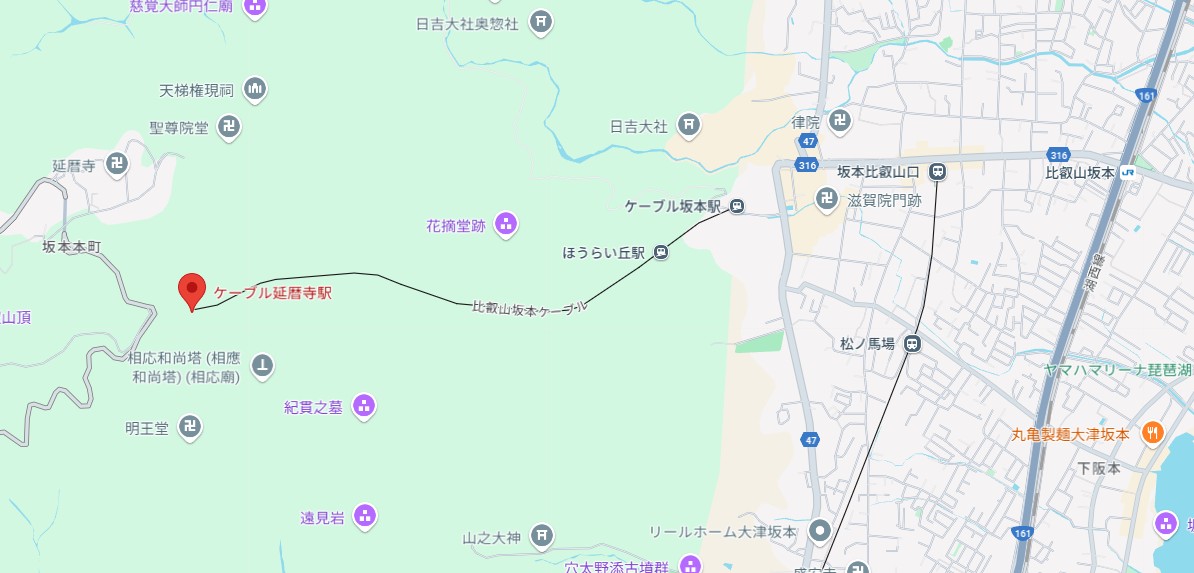
Task: Open the 聖尊院堂 temple marker
Action: pyautogui.click(x=230, y=126)
